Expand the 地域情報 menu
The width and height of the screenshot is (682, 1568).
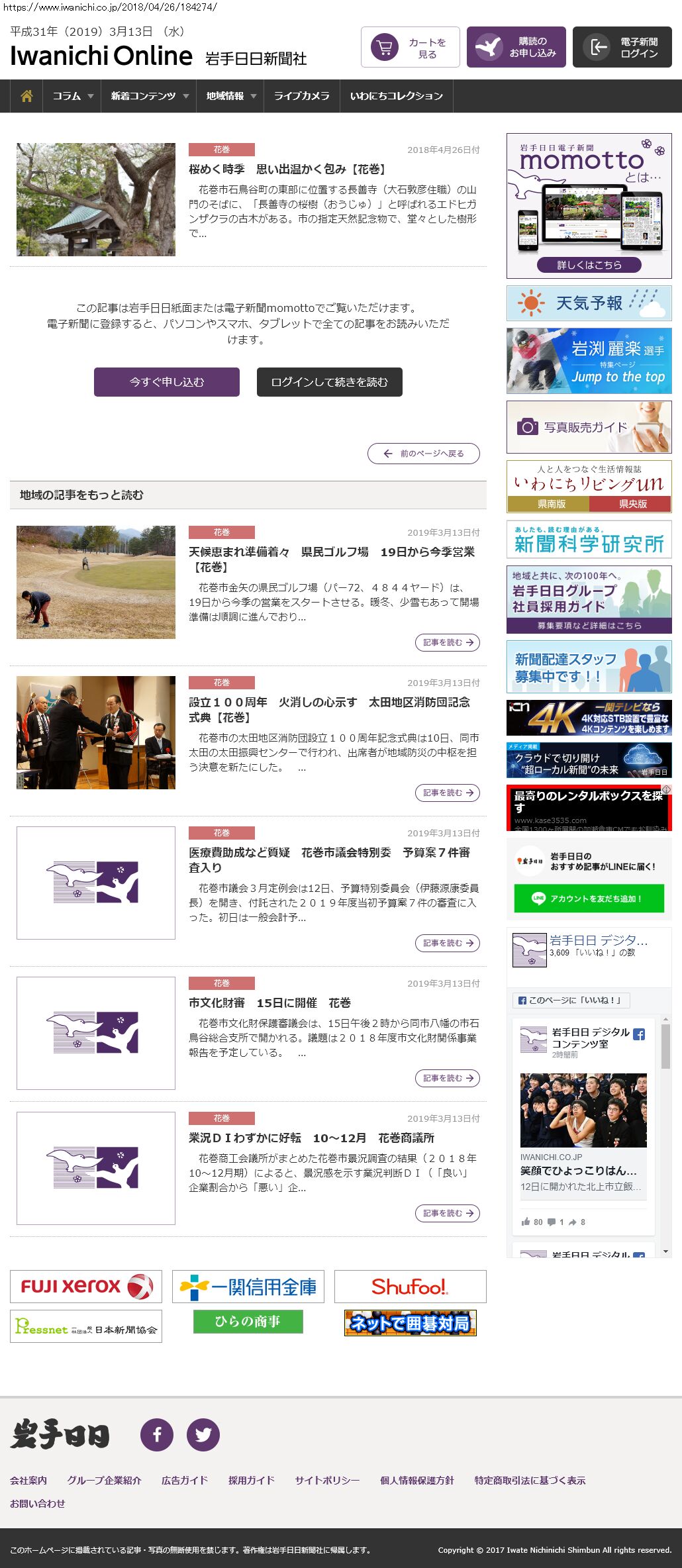point(230,96)
